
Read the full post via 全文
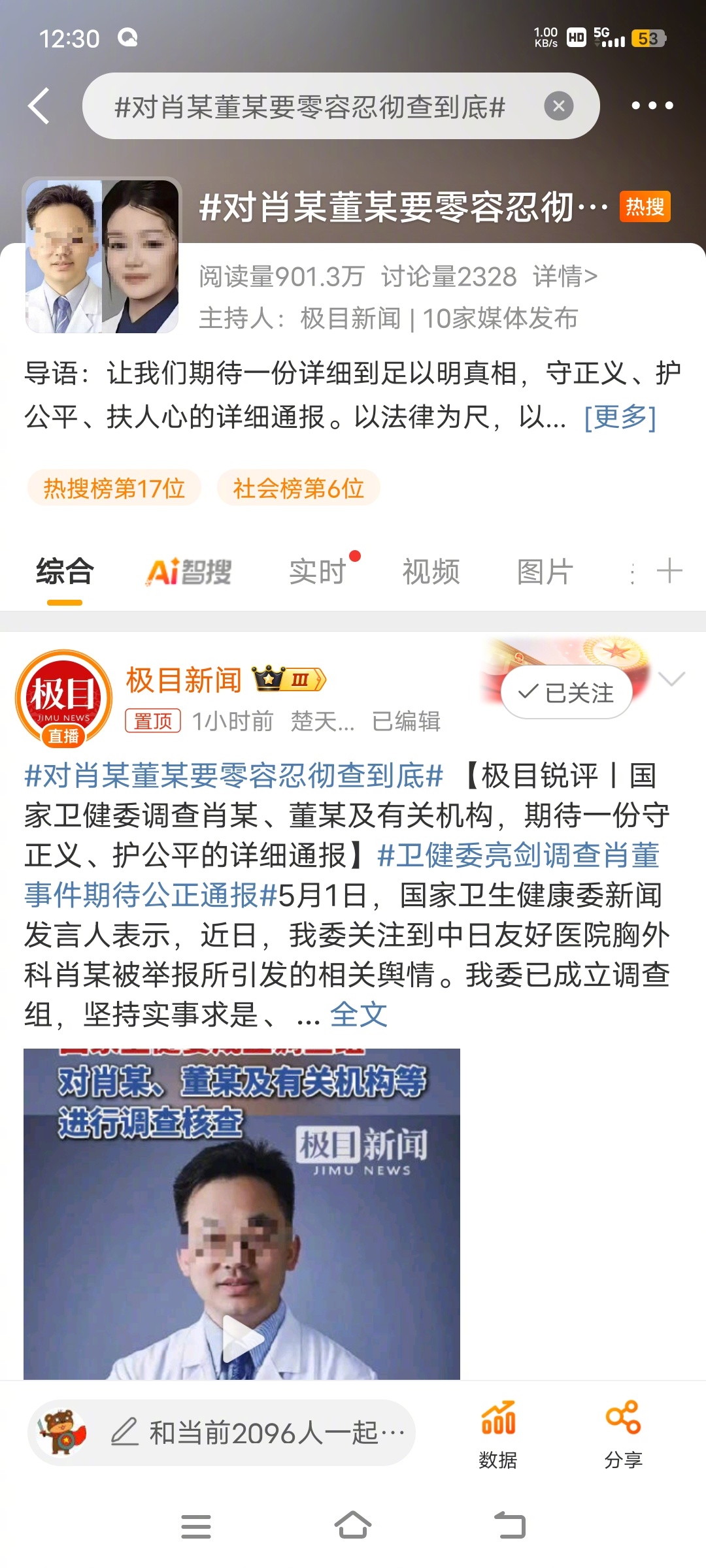359,1015
